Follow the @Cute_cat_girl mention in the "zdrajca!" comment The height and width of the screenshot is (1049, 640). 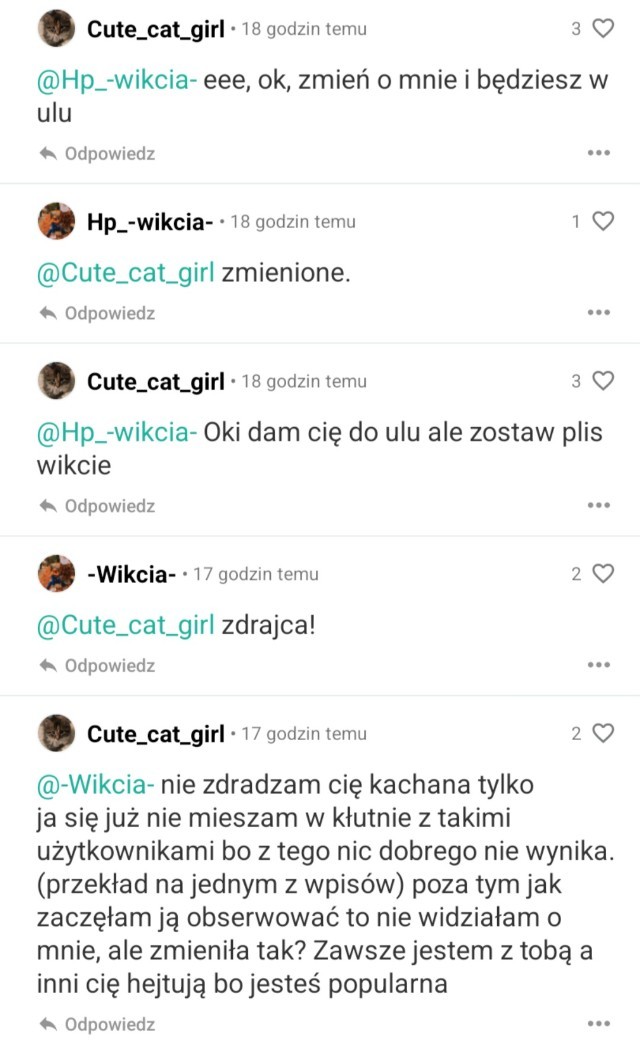[x=126, y=625]
